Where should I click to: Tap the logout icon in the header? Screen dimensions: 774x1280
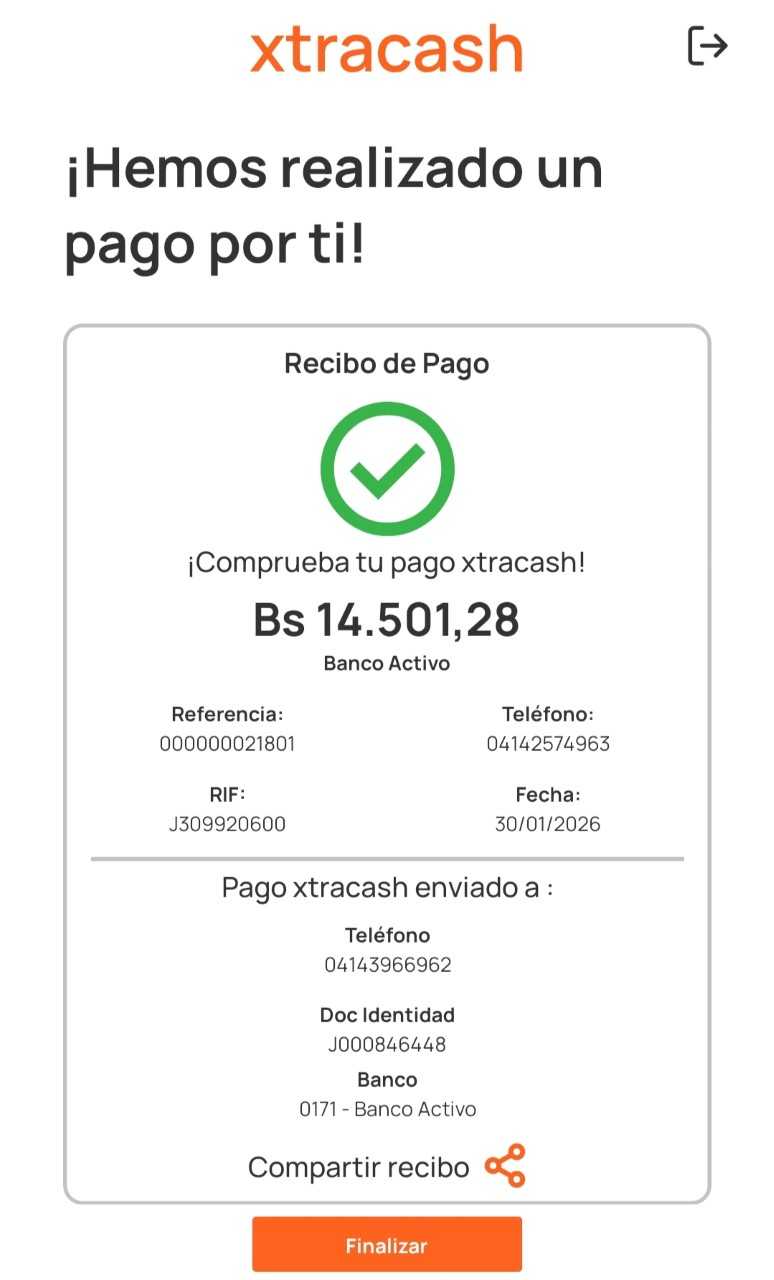coord(707,46)
